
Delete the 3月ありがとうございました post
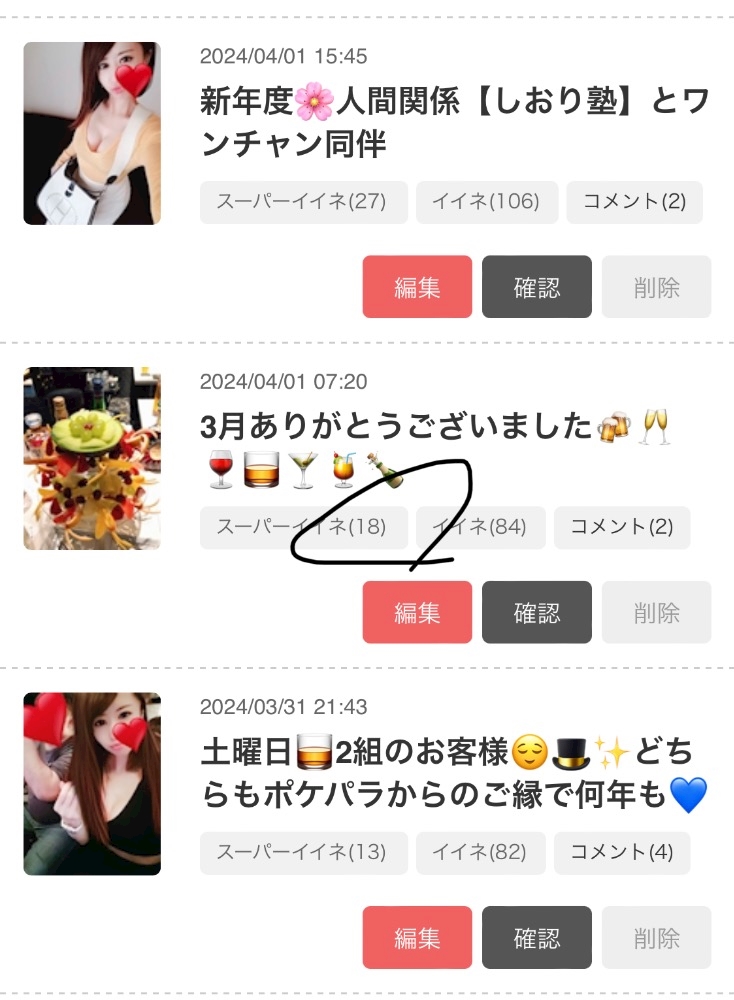click(656, 612)
